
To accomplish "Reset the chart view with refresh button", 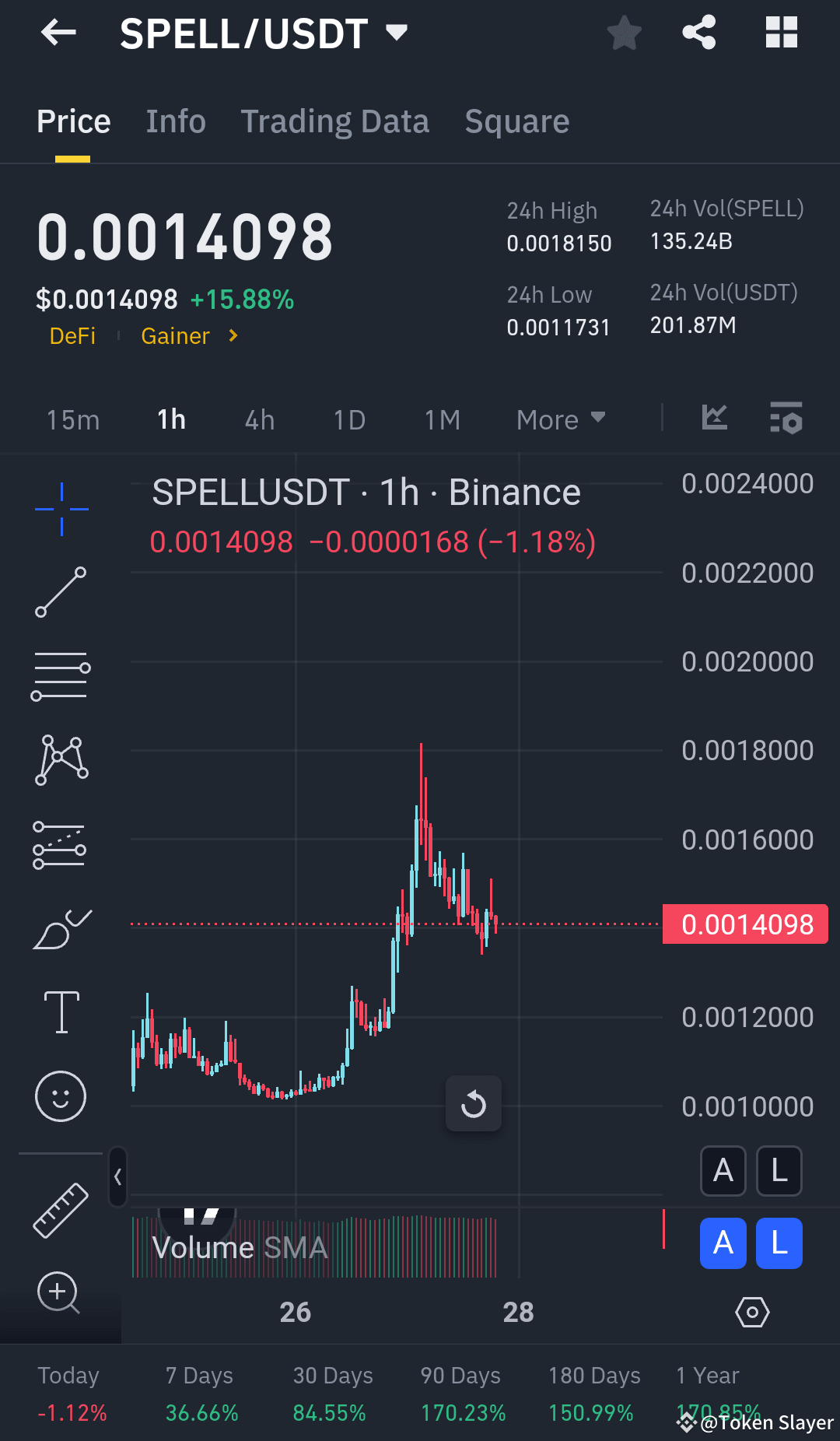I will pos(474,1103).
